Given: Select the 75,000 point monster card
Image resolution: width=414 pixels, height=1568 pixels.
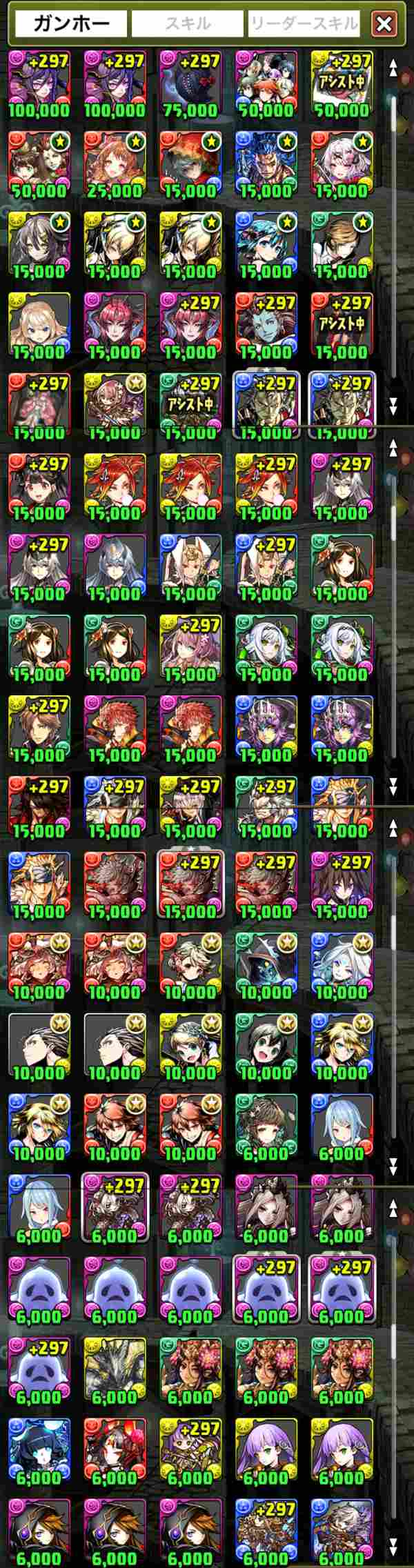Looking at the screenshot, I should click(x=190, y=86).
